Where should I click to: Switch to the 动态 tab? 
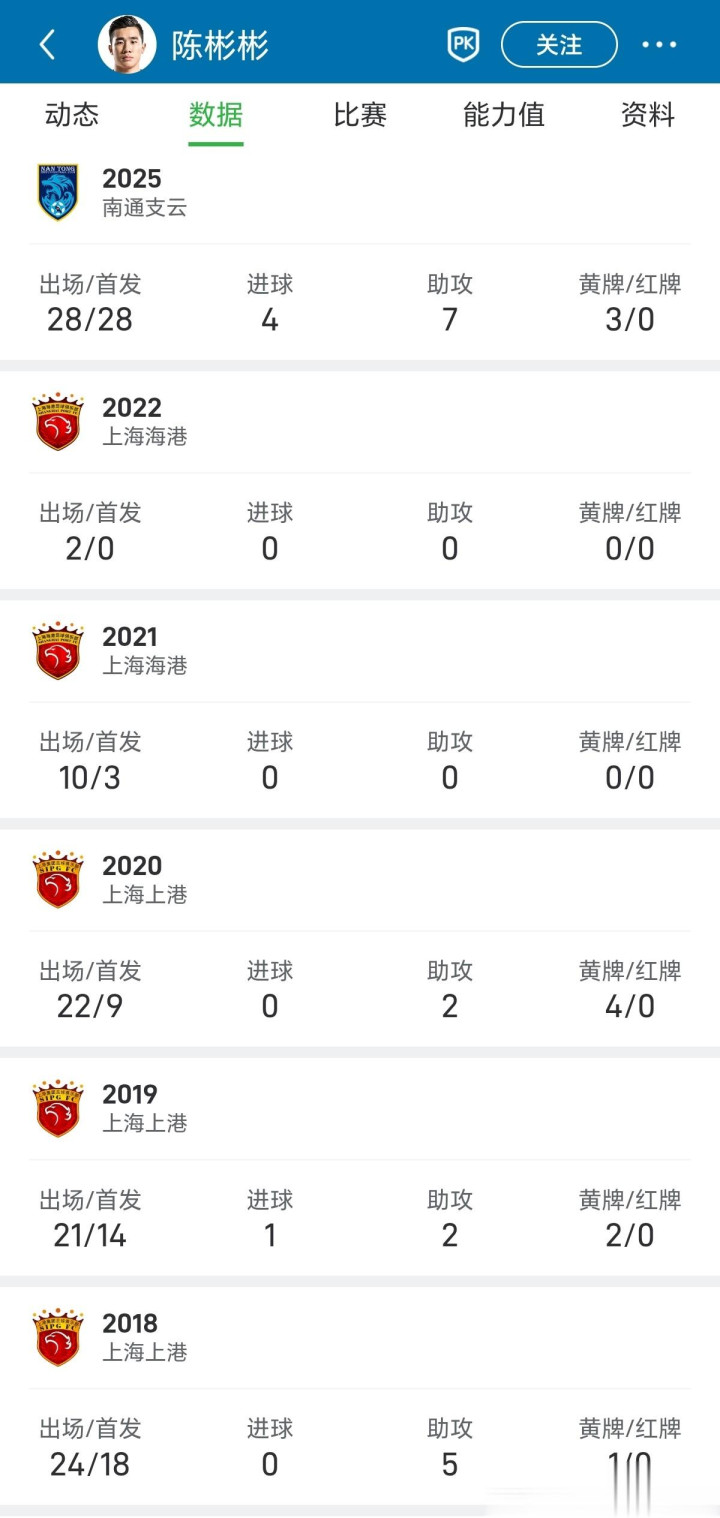tap(72, 116)
